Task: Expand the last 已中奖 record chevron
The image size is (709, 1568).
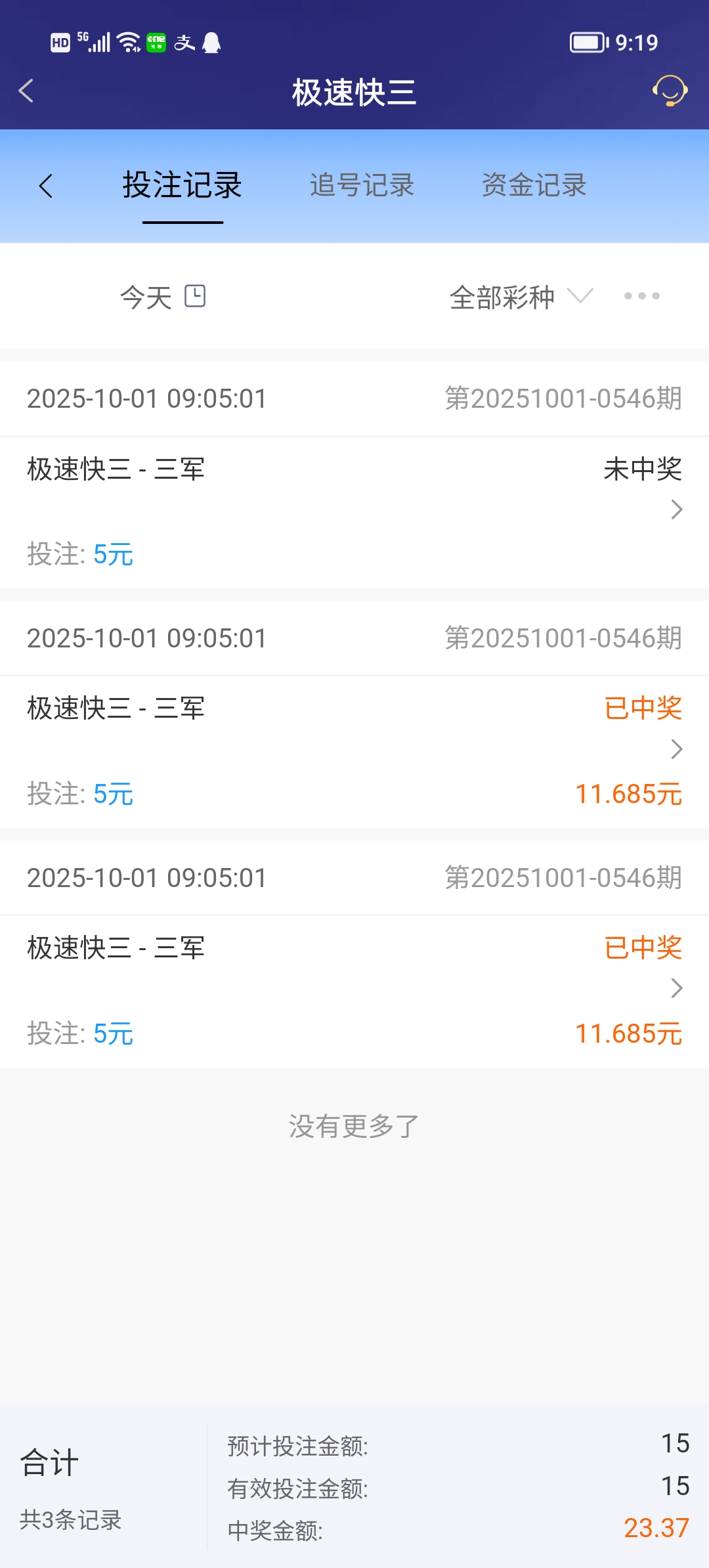Action: (676, 988)
